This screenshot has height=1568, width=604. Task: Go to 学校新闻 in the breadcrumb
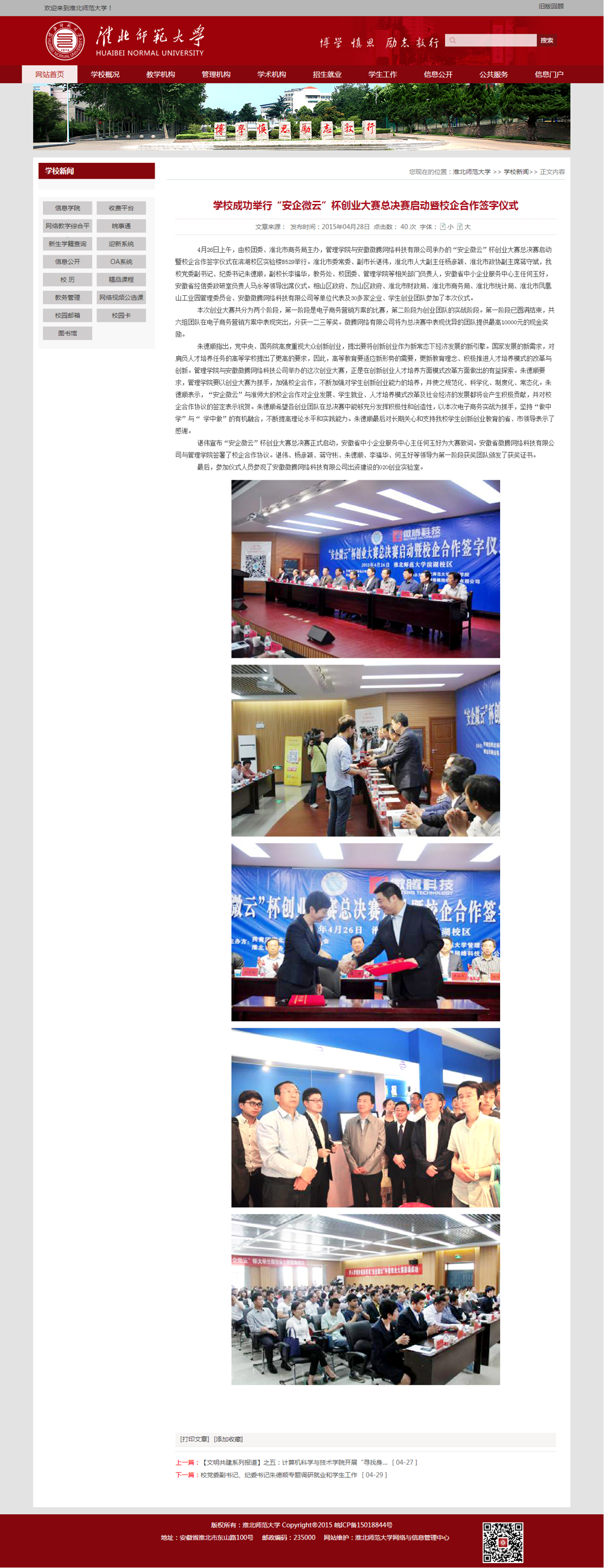click(x=516, y=172)
